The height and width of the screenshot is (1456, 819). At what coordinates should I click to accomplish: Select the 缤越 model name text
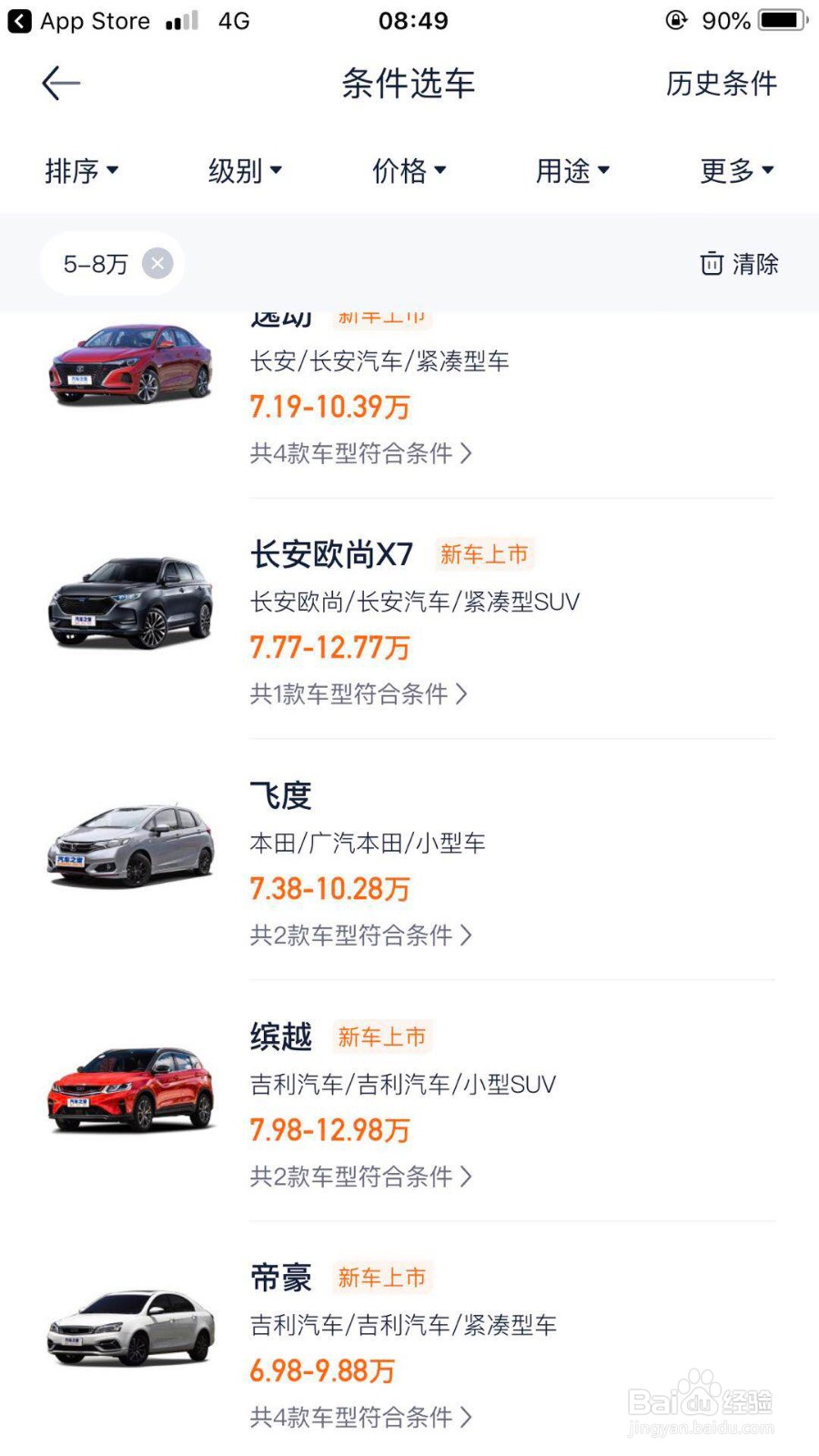pos(280,1036)
